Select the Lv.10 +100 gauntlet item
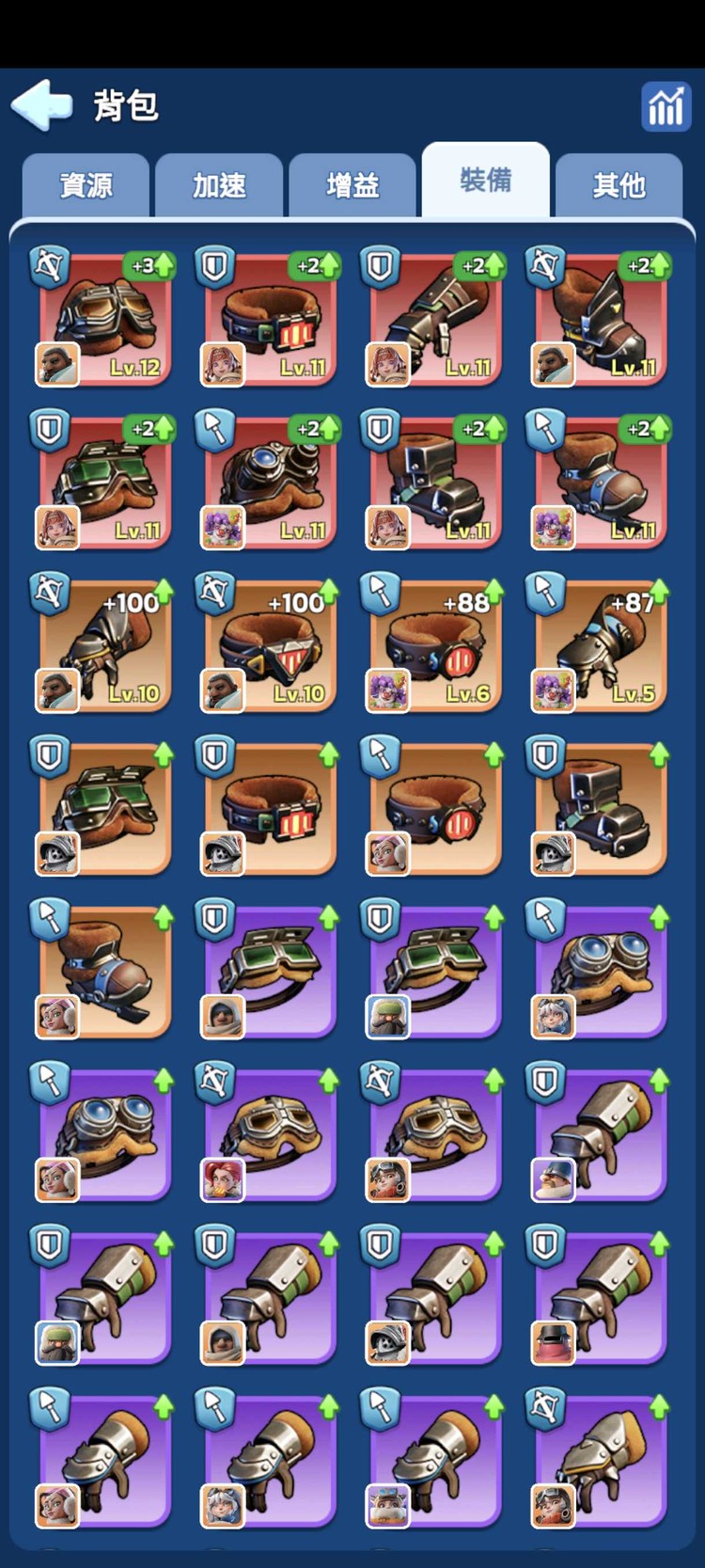The width and height of the screenshot is (705, 1568). (105, 645)
